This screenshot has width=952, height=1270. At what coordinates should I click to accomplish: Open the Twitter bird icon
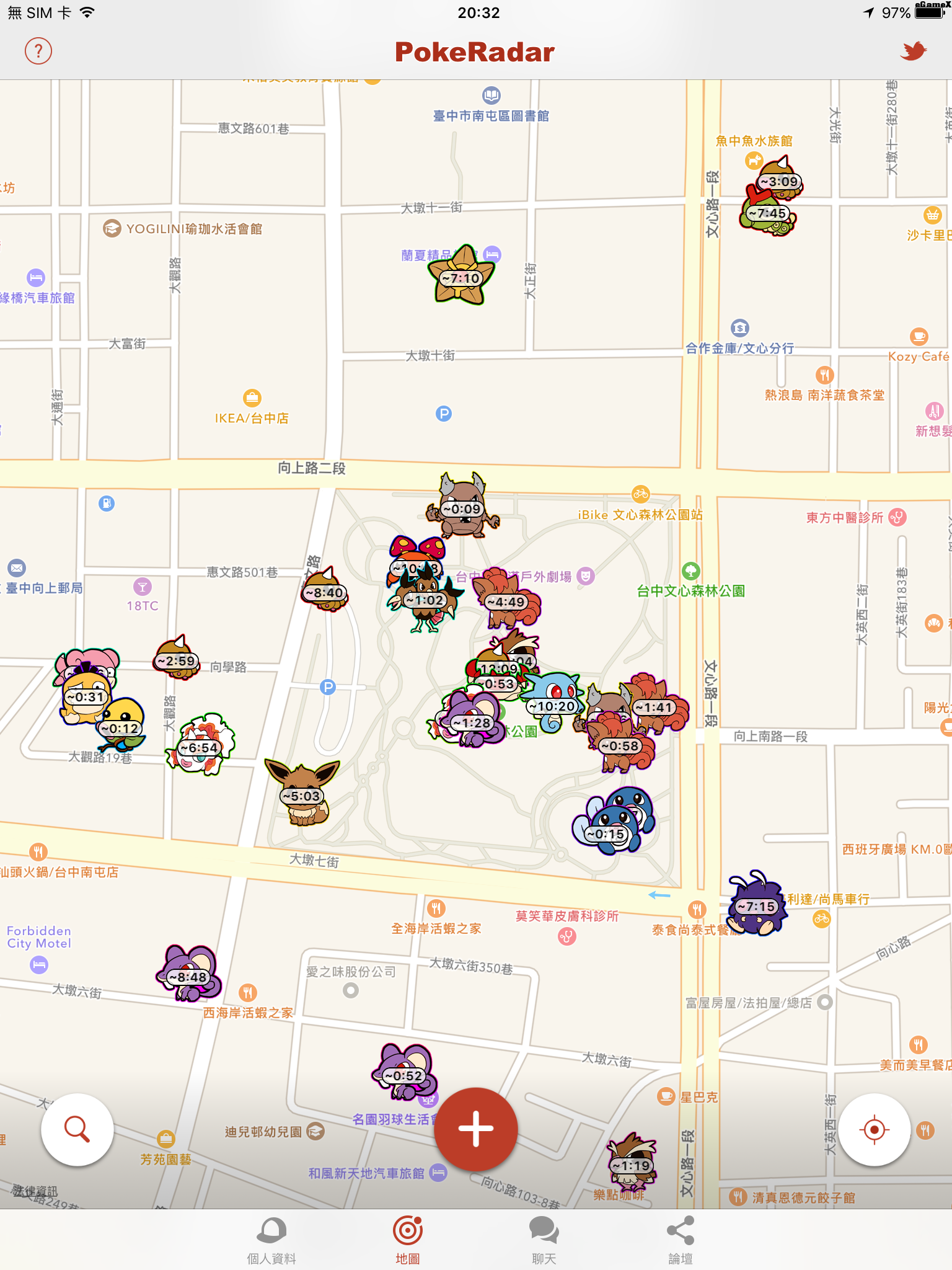click(x=913, y=51)
